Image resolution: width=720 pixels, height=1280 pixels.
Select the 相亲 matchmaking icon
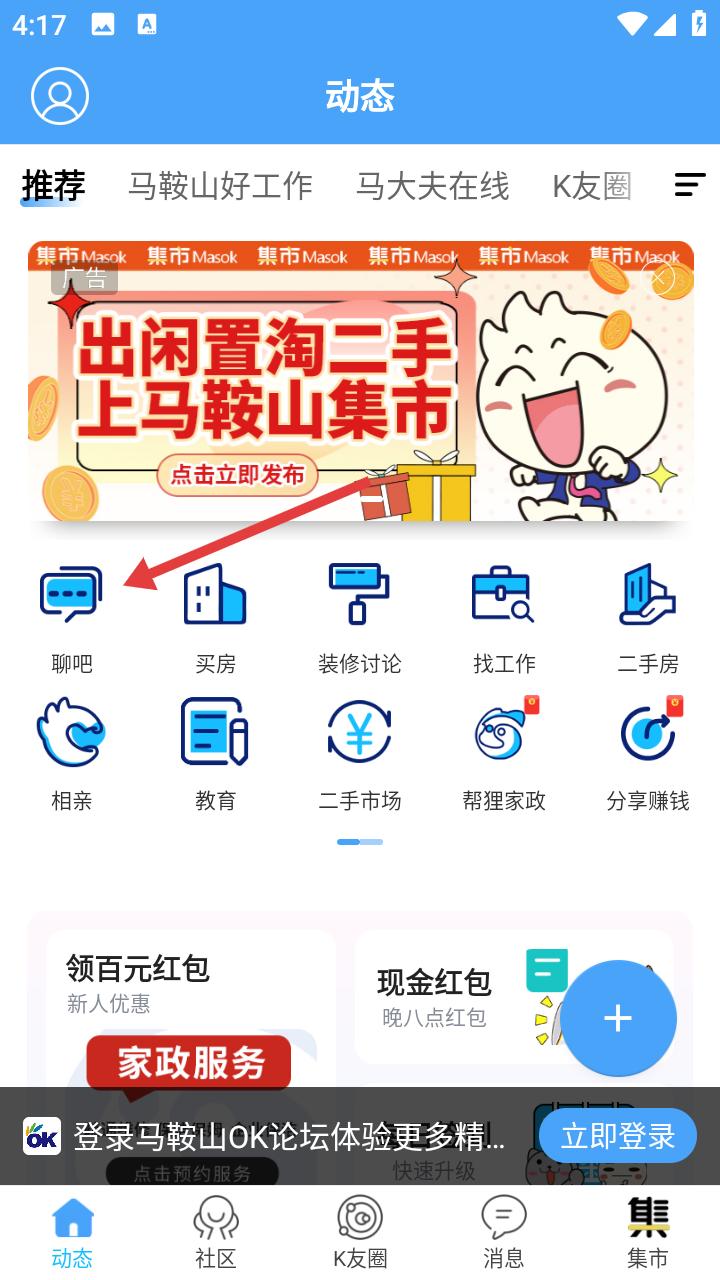pos(69,731)
